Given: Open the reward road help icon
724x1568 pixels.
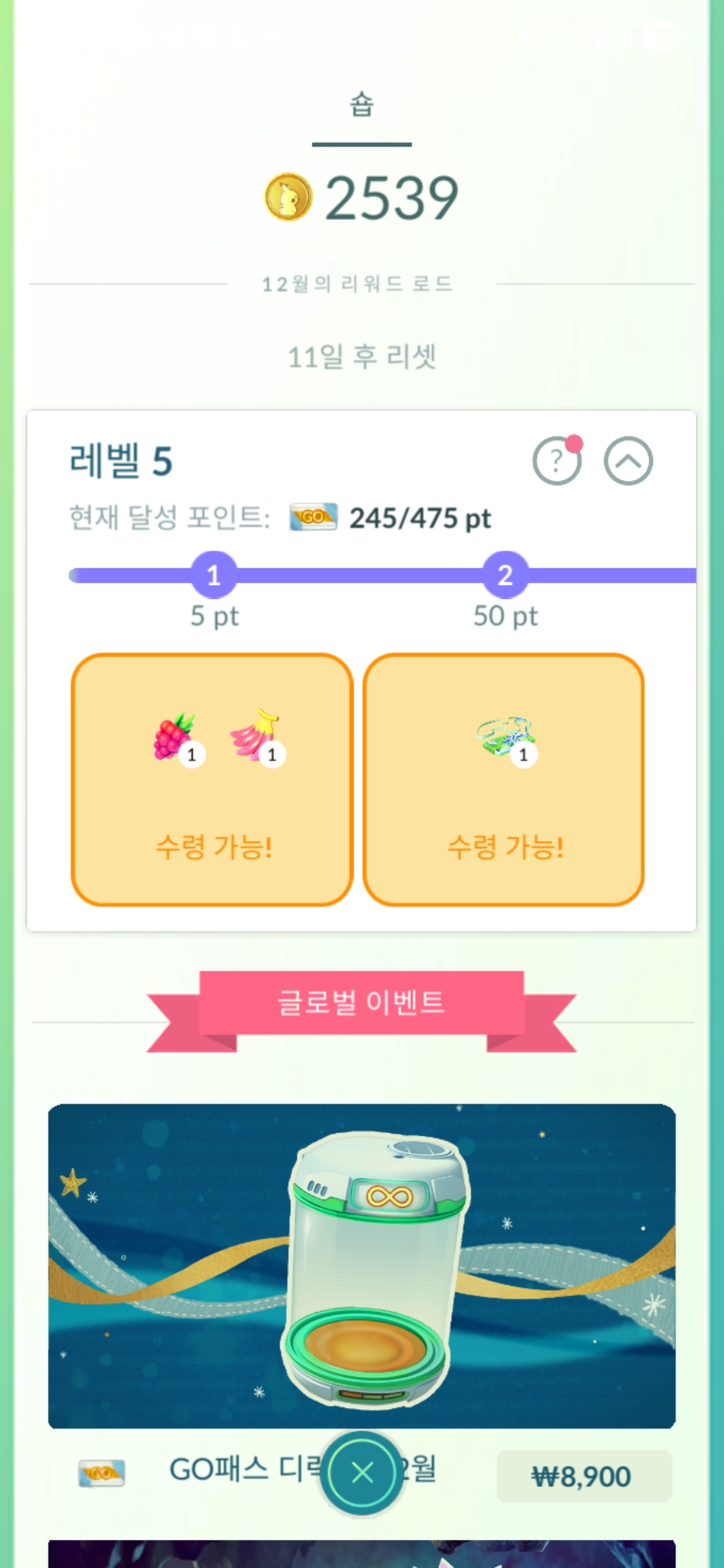Looking at the screenshot, I should tap(556, 461).
